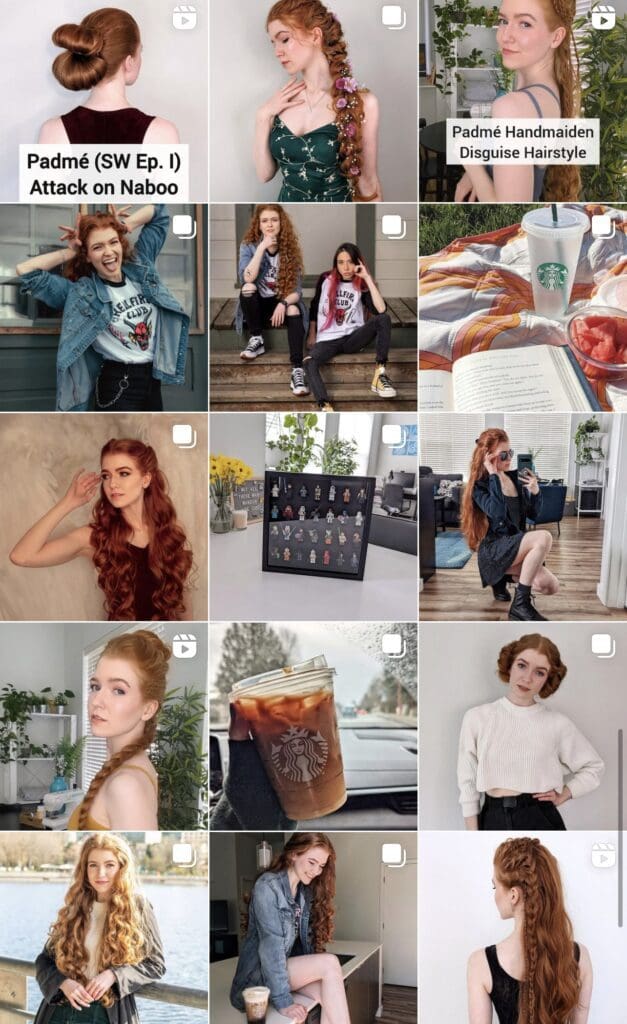
Task: Open the denim jacket Hellfire Club shirt post
Action: click(x=104, y=307)
